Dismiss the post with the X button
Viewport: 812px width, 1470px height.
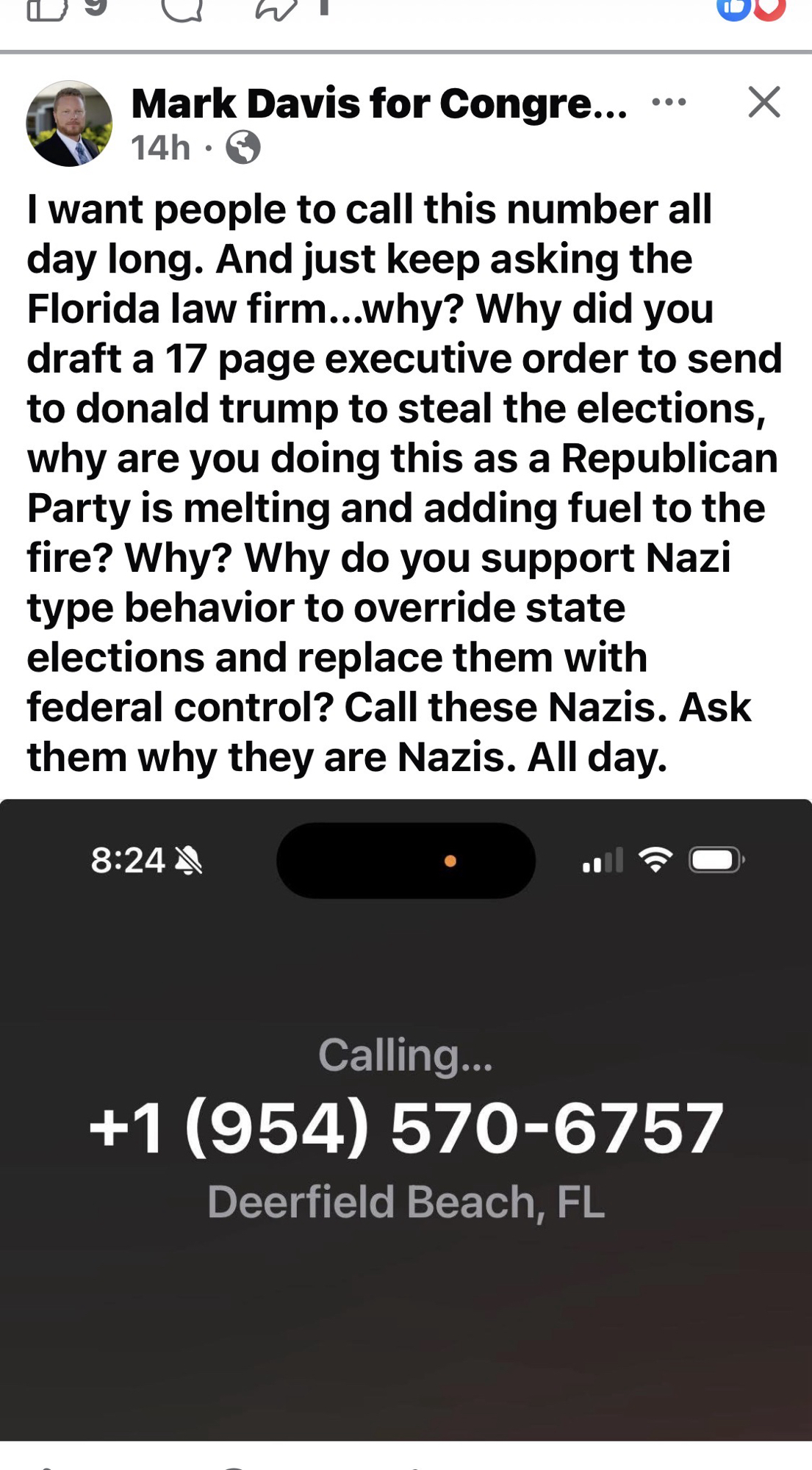click(x=764, y=102)
